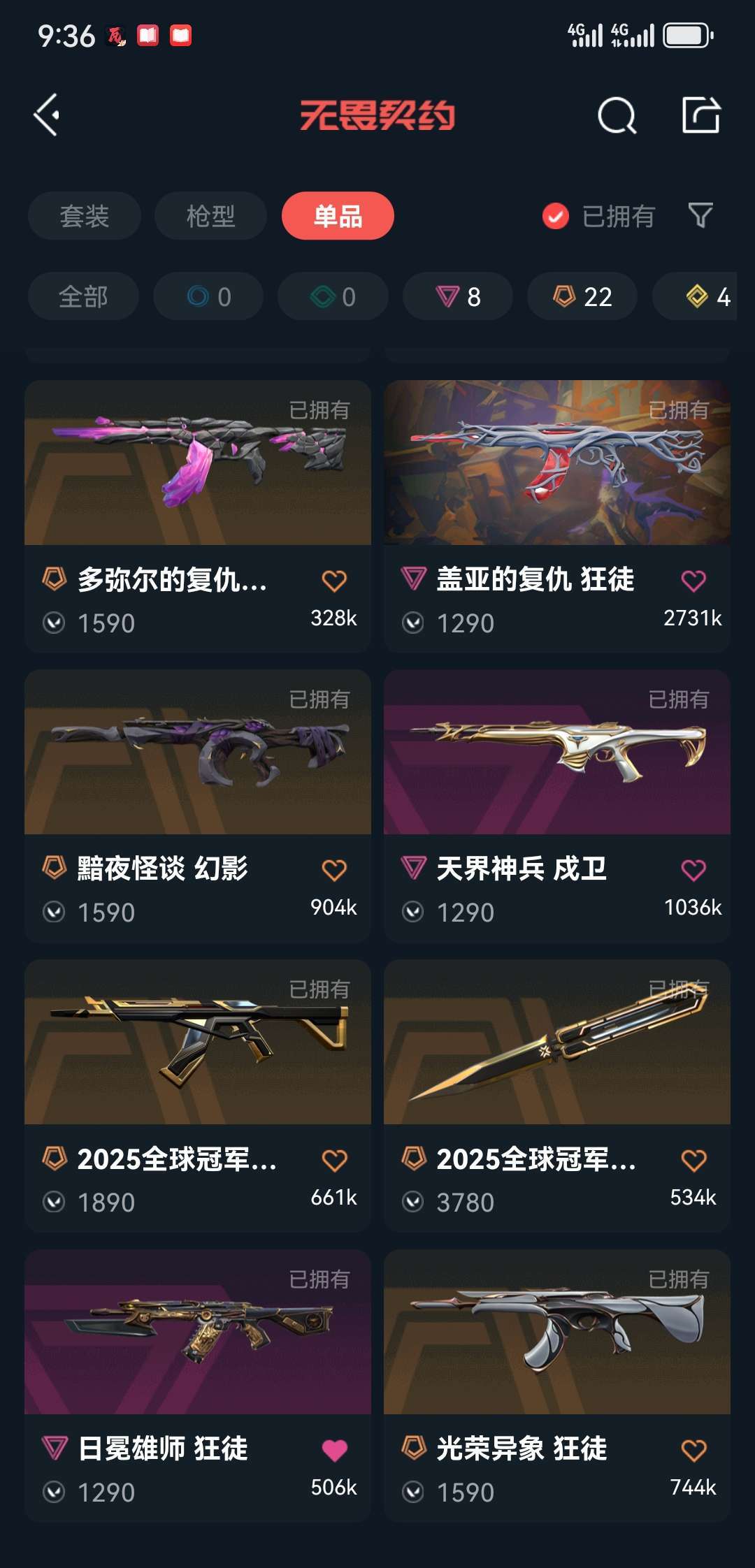The width and height of the screenshot is (755, 1568).
Task: Select the gold rarity filter showing 4
Action: [699, 296]
